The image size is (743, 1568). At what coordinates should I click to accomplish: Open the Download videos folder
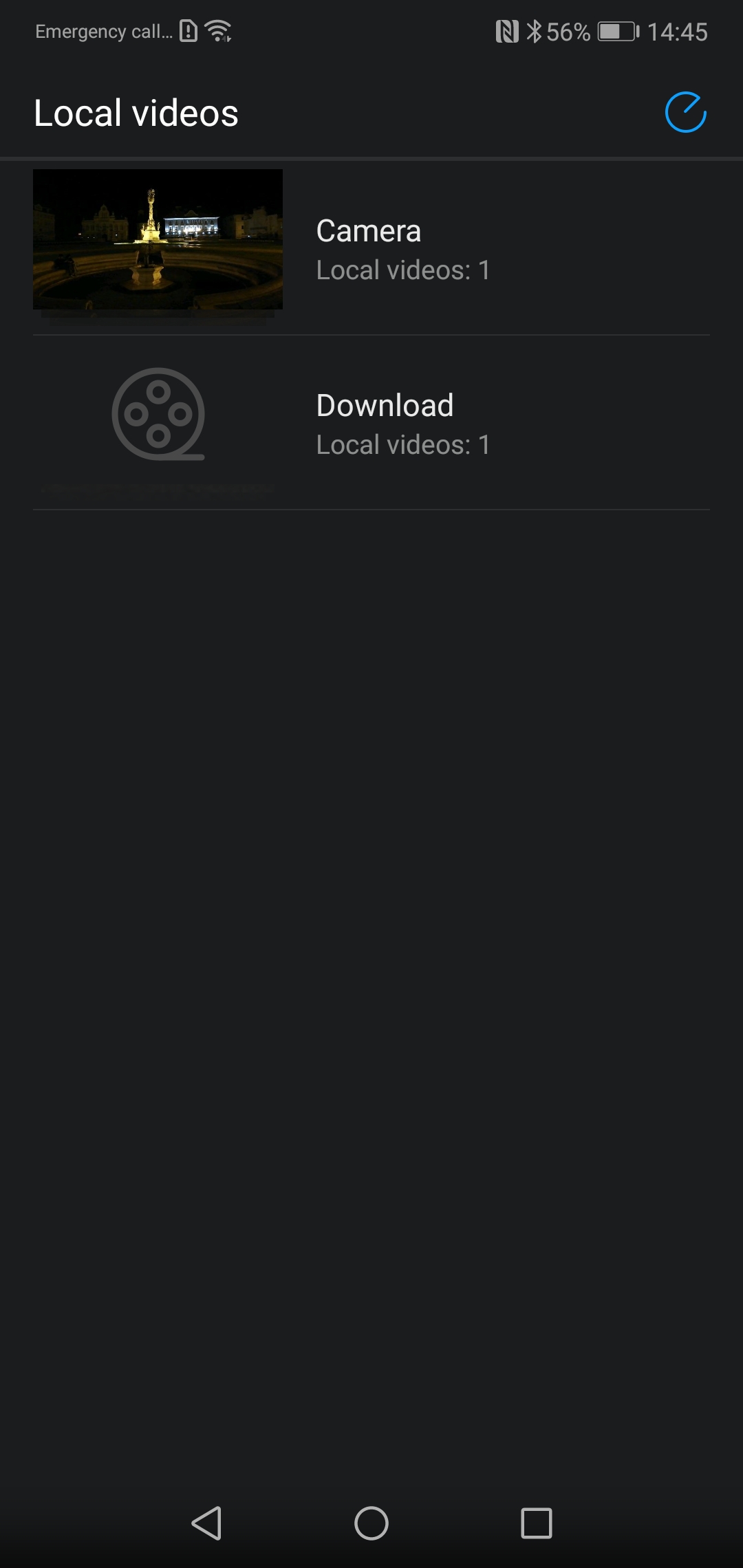tap(371, 424)
